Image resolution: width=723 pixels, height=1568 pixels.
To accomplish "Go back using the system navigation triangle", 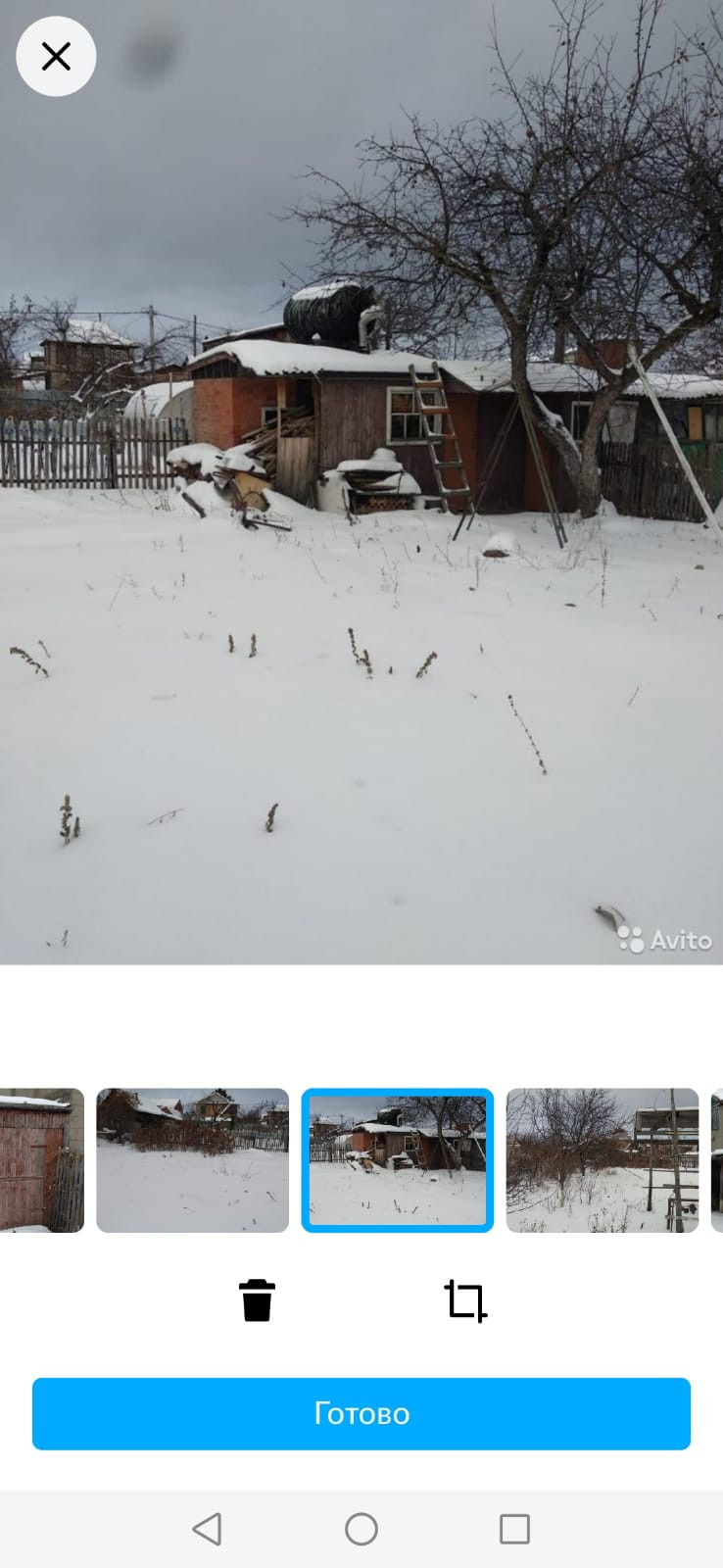I will [x=207, y=1529].
